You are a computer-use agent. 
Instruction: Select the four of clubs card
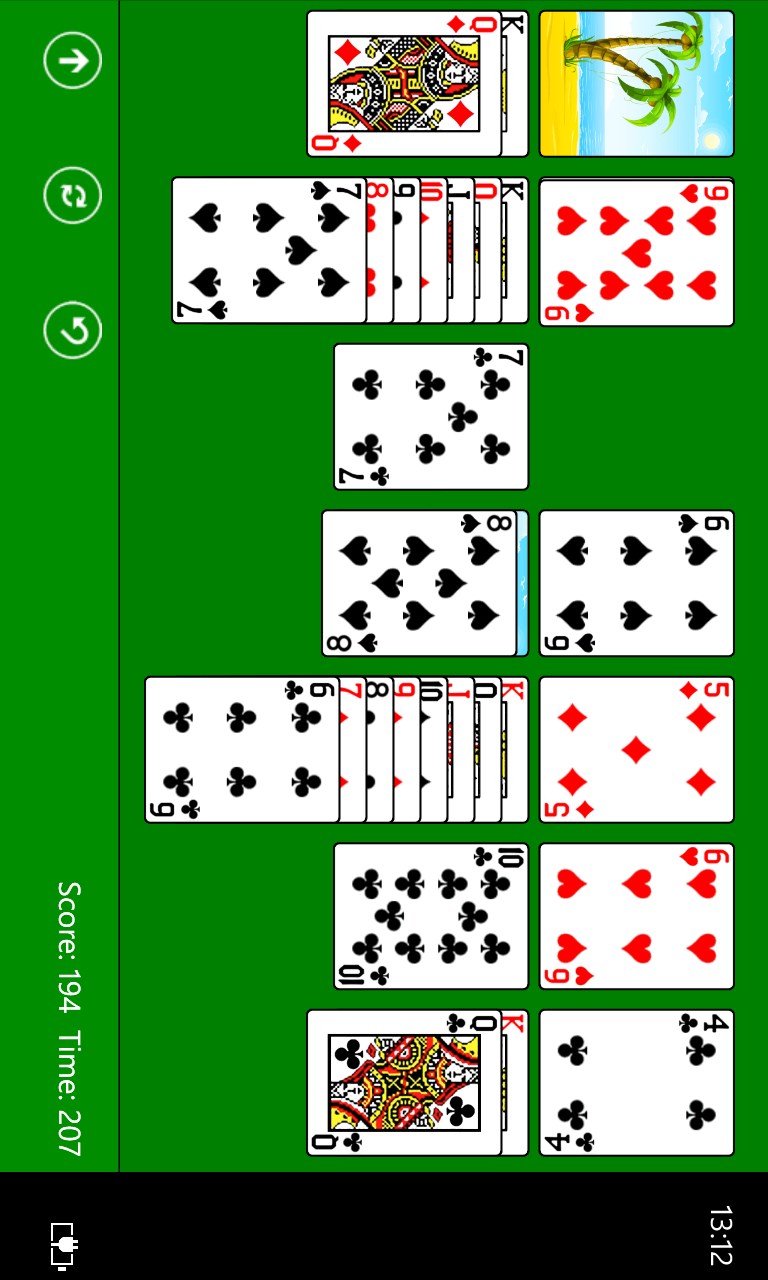pos(636,1083)
